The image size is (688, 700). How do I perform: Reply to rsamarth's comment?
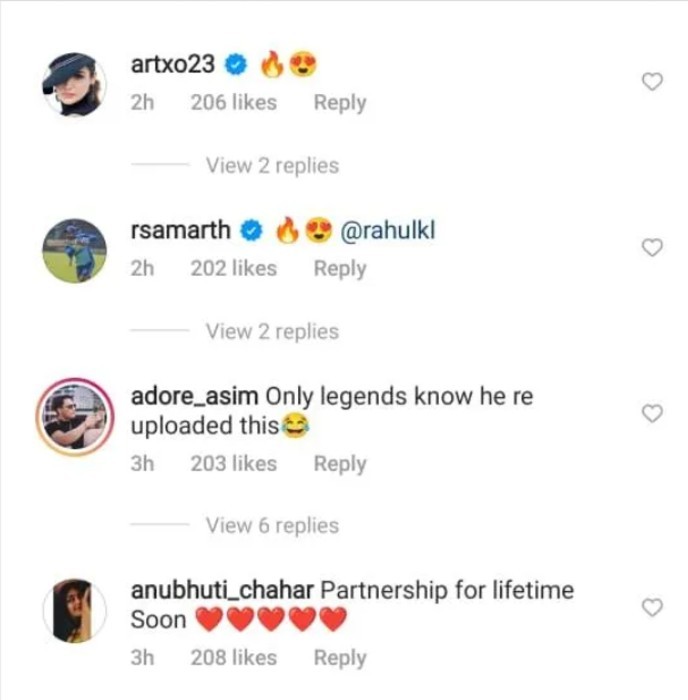tap(340, 269)
